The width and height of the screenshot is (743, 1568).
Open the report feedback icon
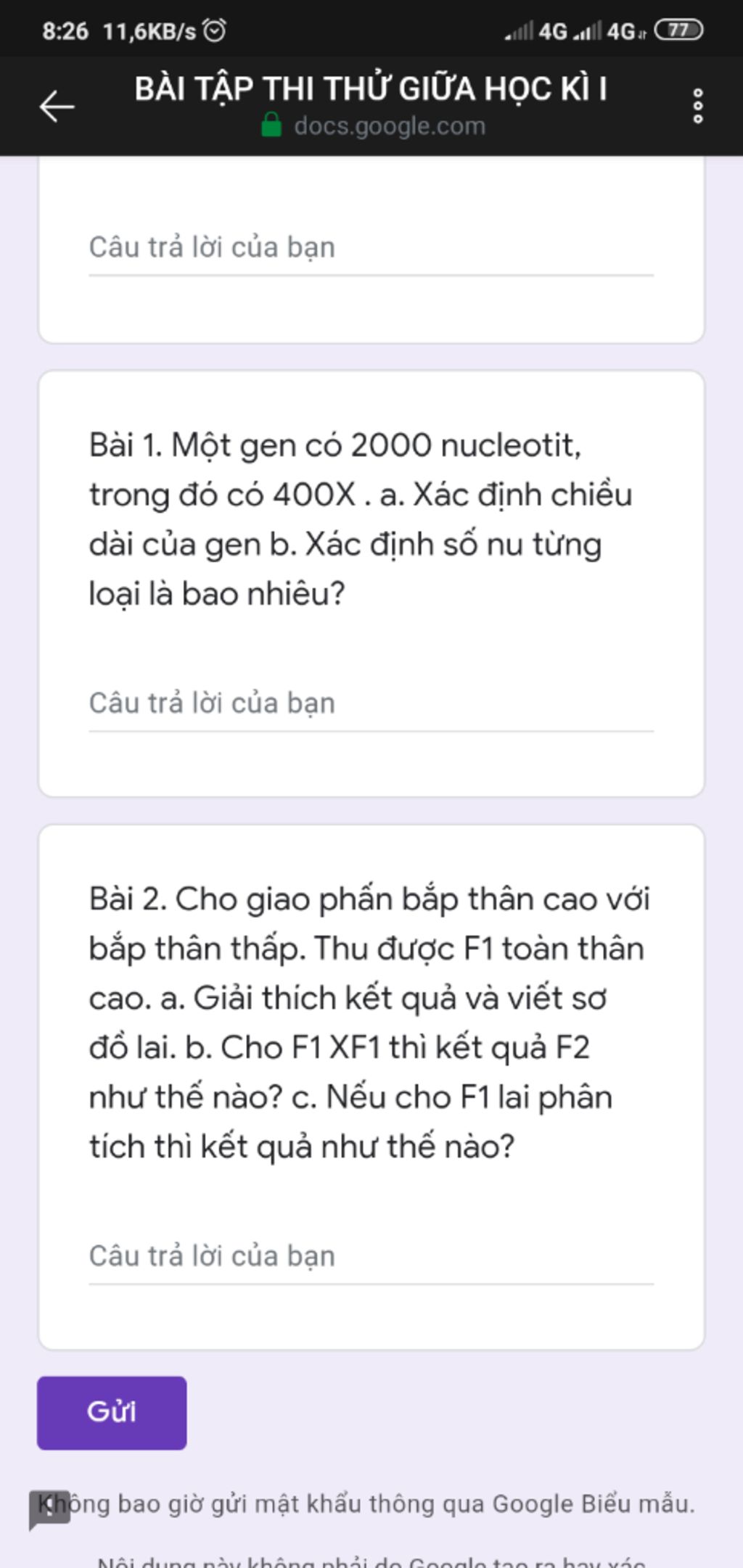48,1509
